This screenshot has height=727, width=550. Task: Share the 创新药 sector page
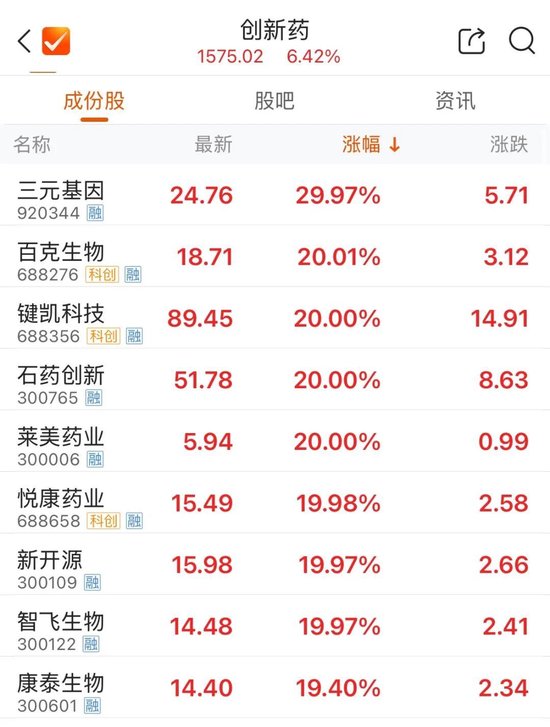tap(472, 41)
